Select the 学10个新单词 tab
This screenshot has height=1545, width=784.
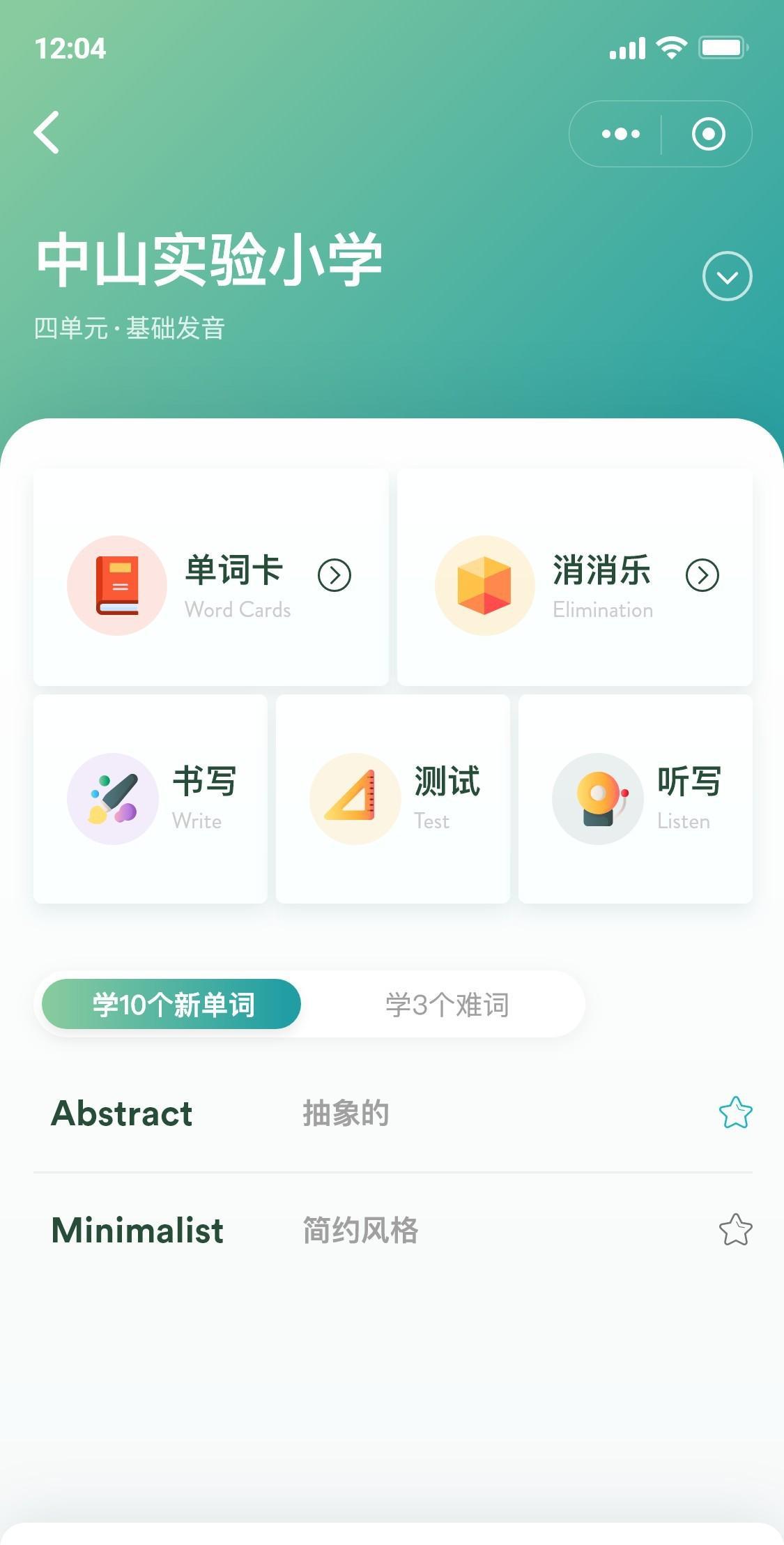coord(171,1004)
